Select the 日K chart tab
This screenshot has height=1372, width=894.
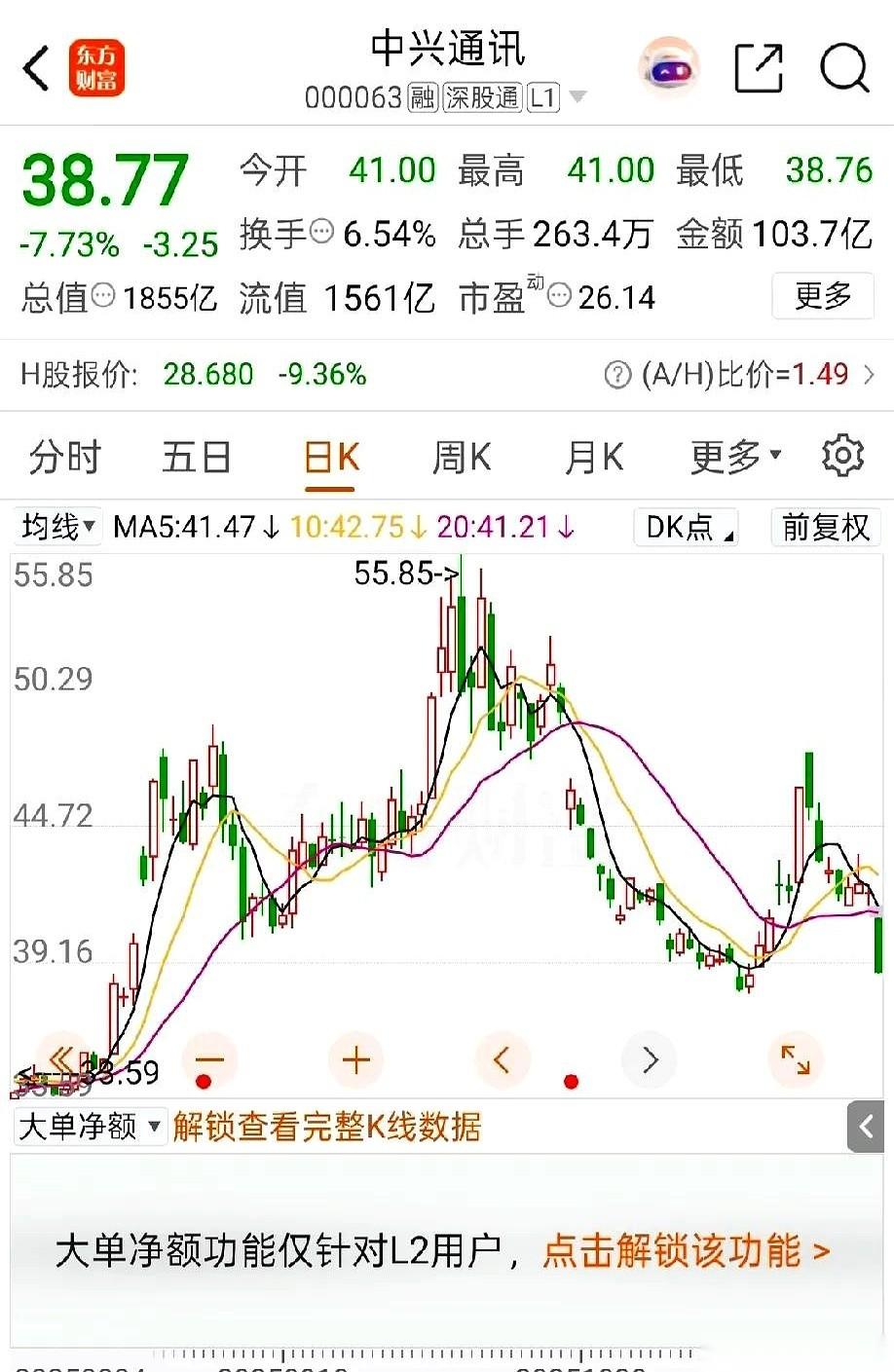point(331,457)
